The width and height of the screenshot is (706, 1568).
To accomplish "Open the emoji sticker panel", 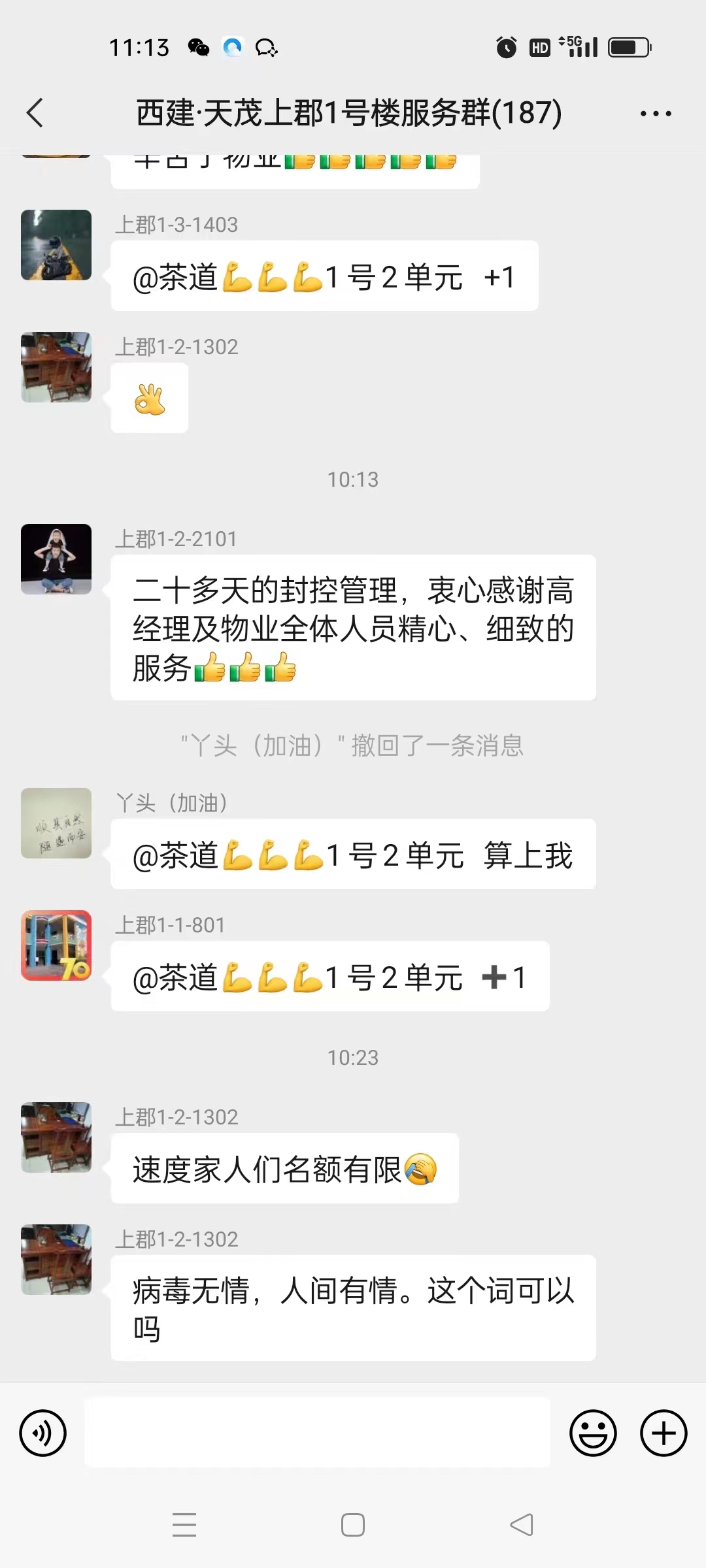I will (x=593, y=1433).
